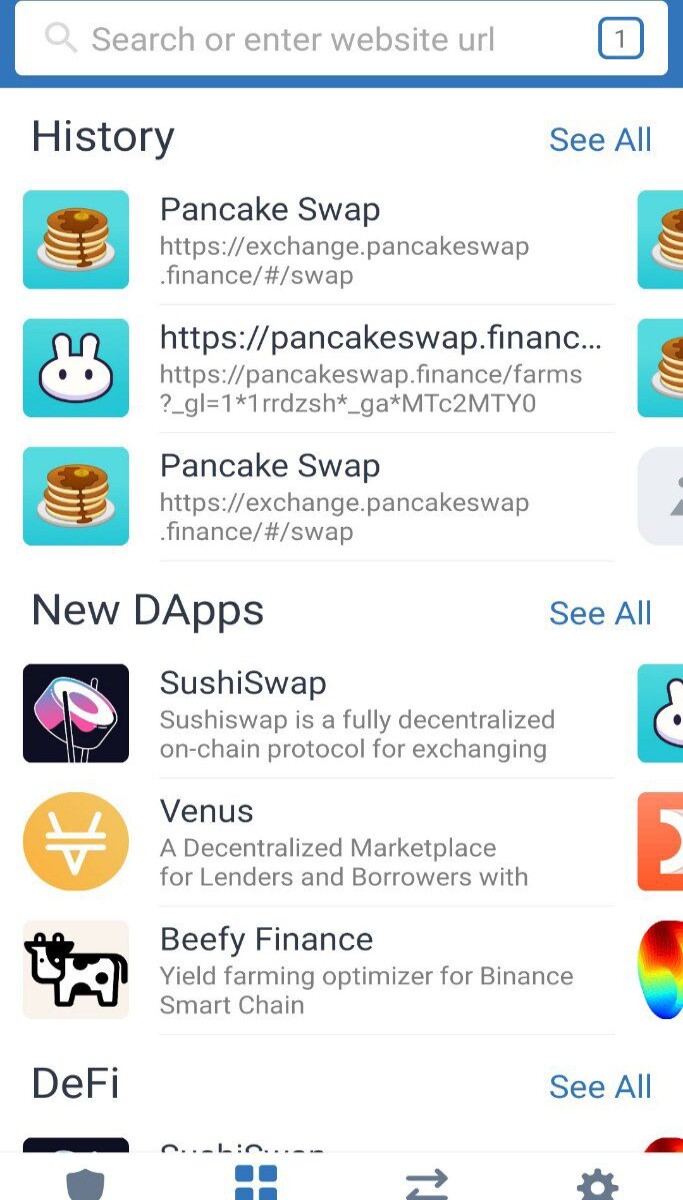See all History entries

[600, 140]
